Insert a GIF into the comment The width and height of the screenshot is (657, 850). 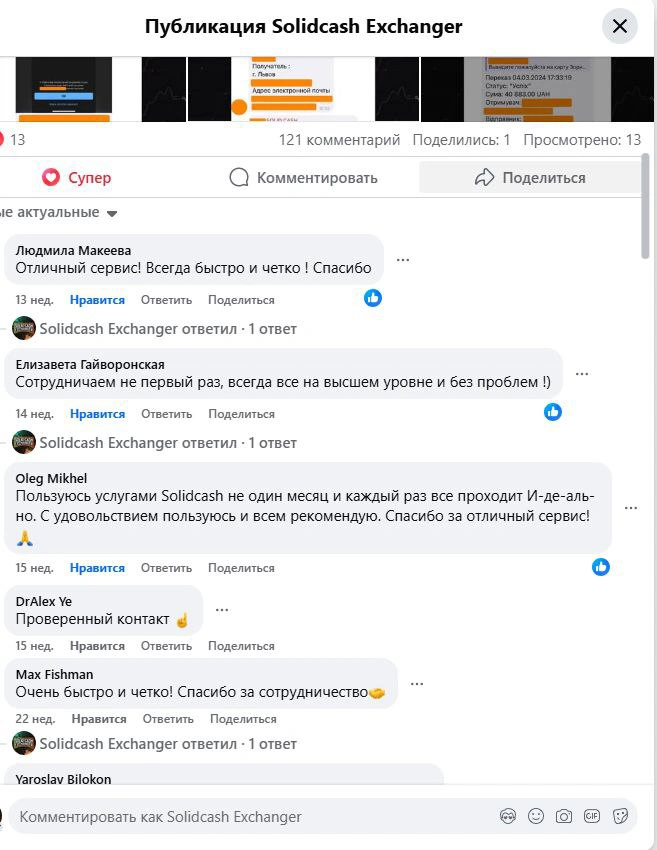pos(591,816)
